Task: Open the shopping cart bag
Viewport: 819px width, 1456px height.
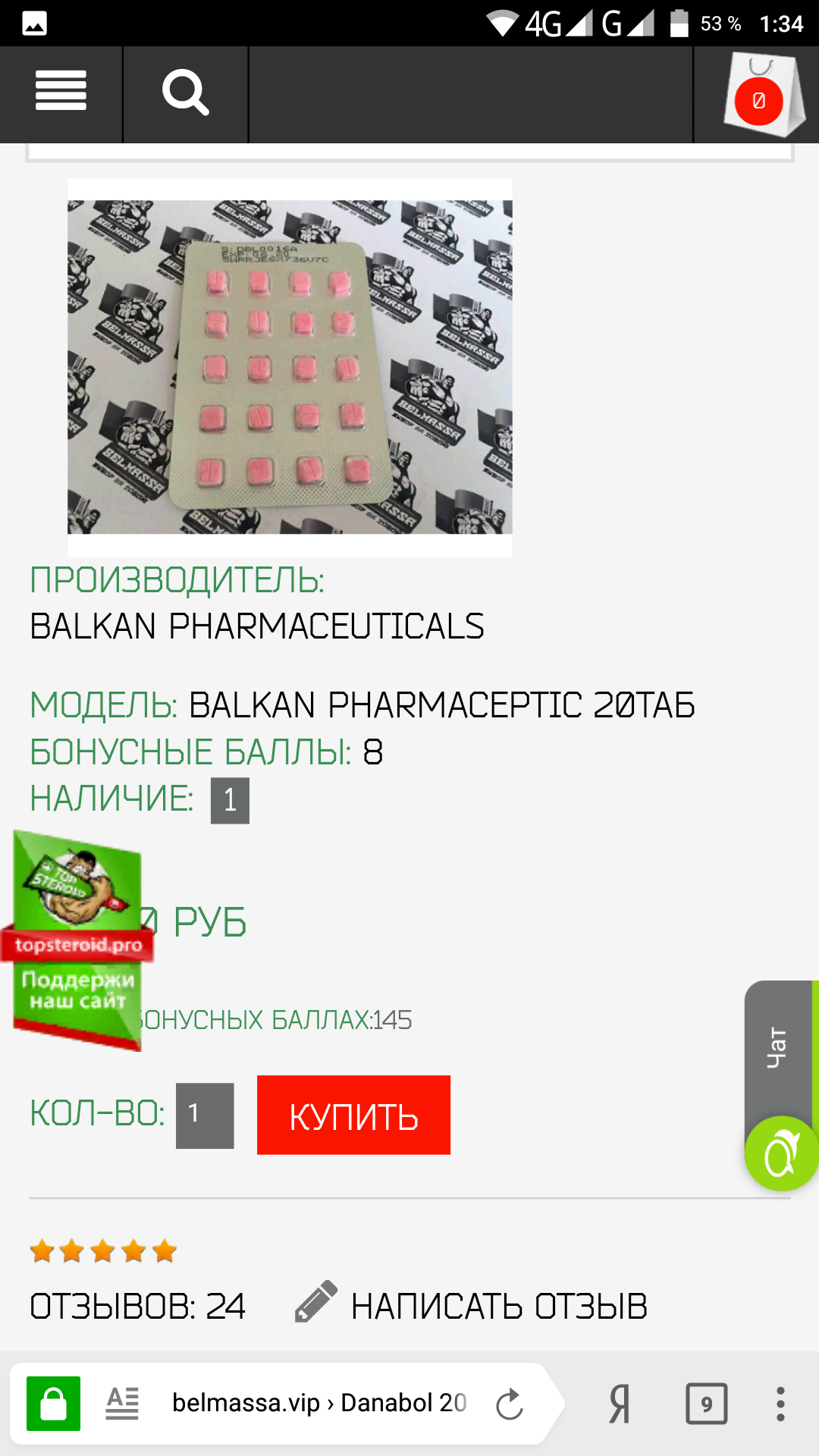Action: pyautogui.click(x=761, y=96)
